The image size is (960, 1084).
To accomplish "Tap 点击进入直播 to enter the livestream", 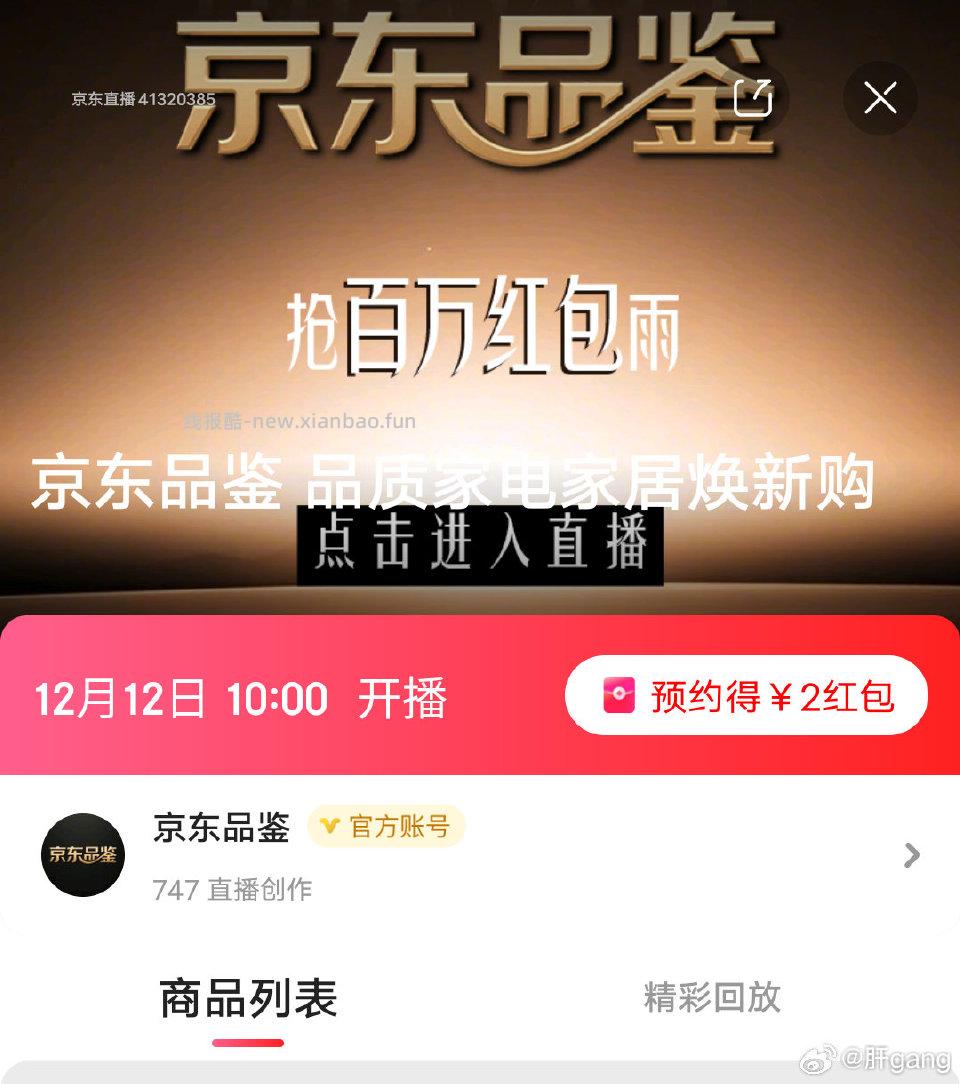I will coord(480,544).
